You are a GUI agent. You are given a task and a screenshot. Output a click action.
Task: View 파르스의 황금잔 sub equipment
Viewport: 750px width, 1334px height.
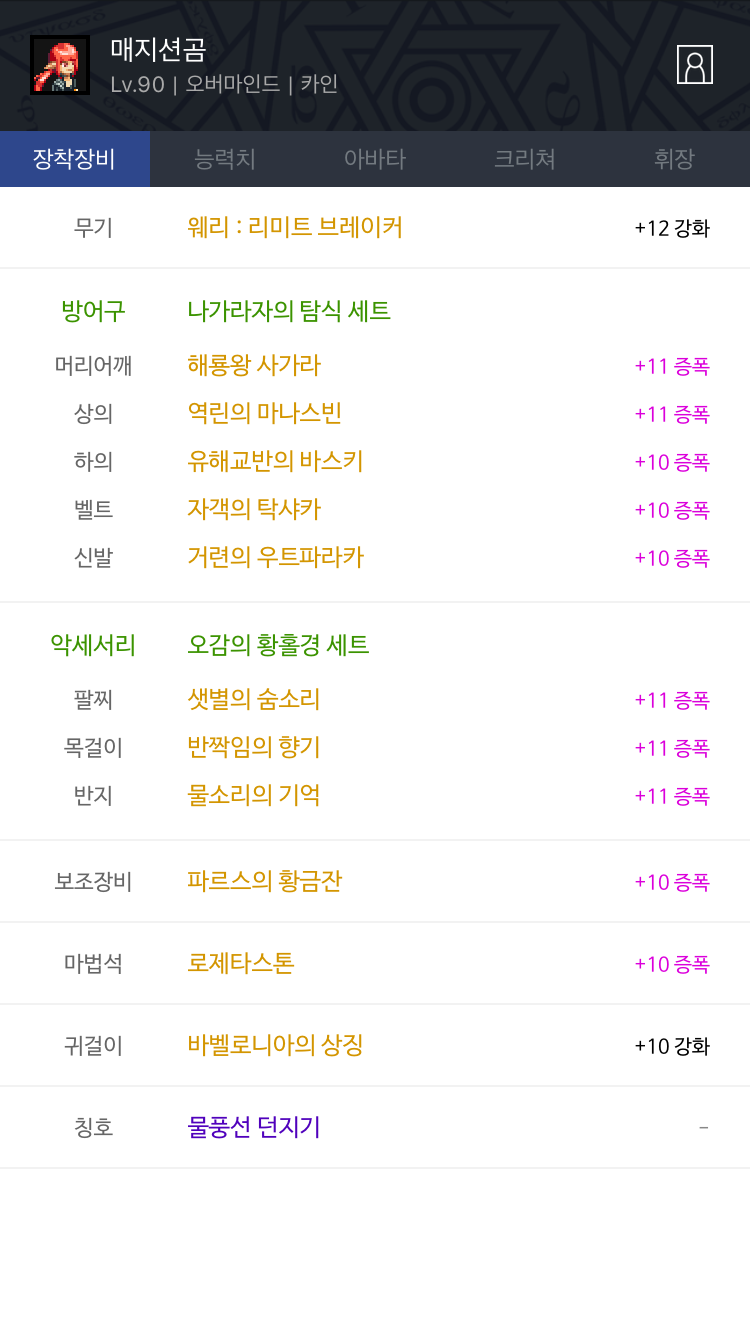(x=375, y=881)
